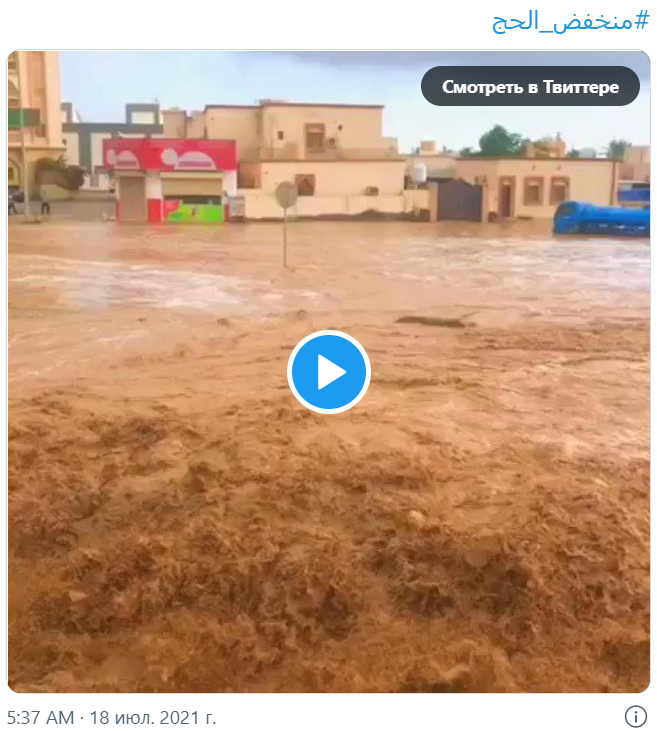The height and width of the screenshot is (731, 657).
Task: Tap the 'Смотреть в Твиттере' button
Action: [530, 87]
